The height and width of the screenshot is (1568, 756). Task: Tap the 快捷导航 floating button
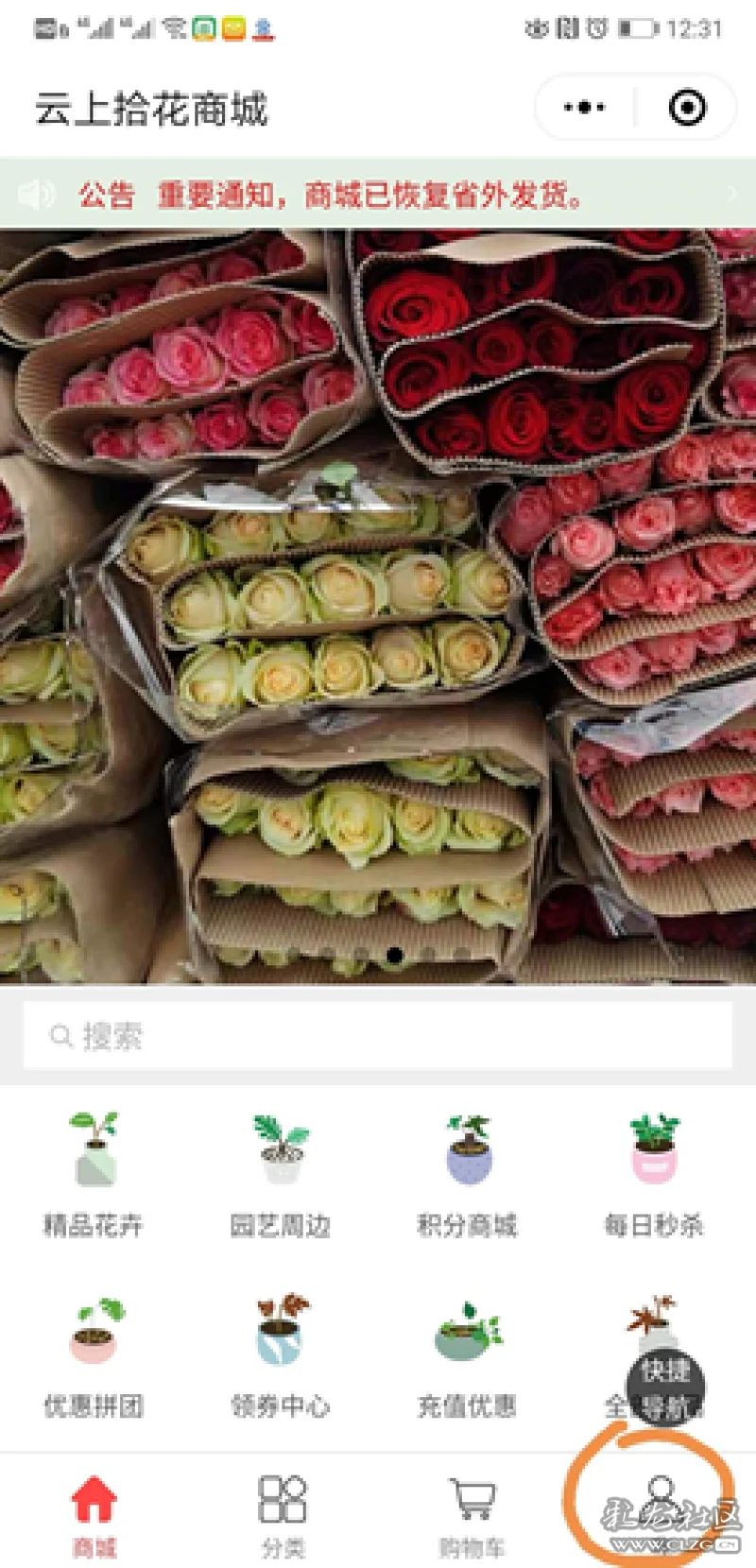point(666,1389)
